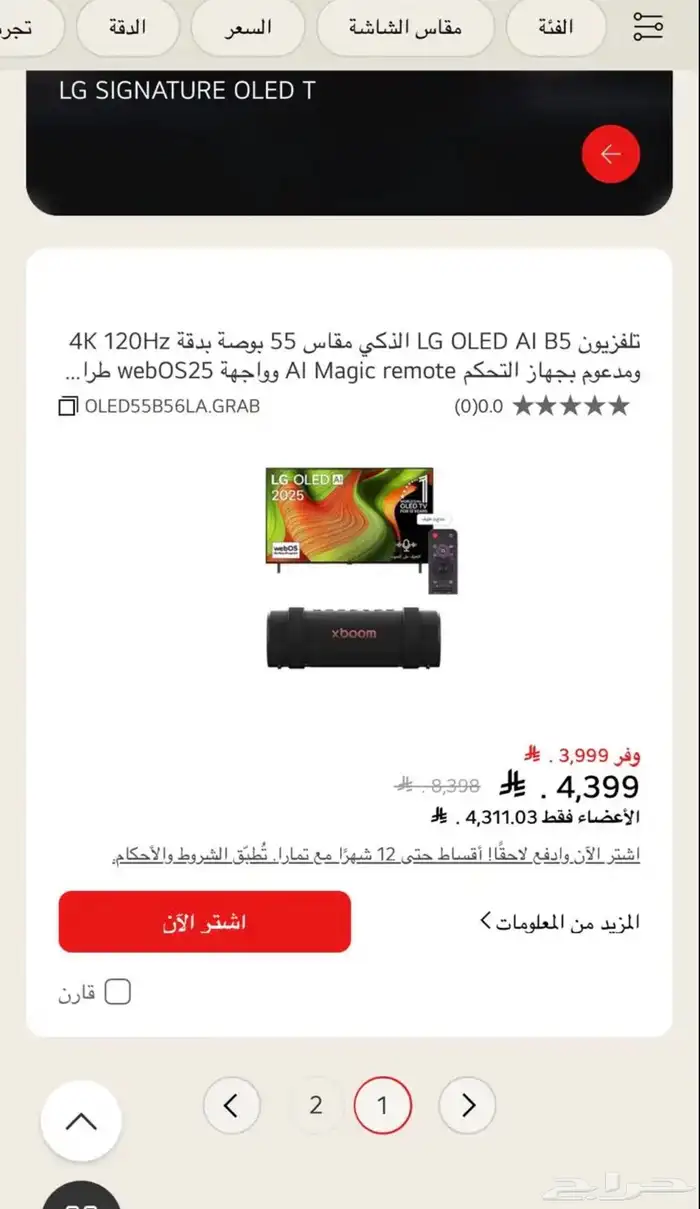Check the قارن compare checkbox
700x1209 pixels.
click(118, 993)
